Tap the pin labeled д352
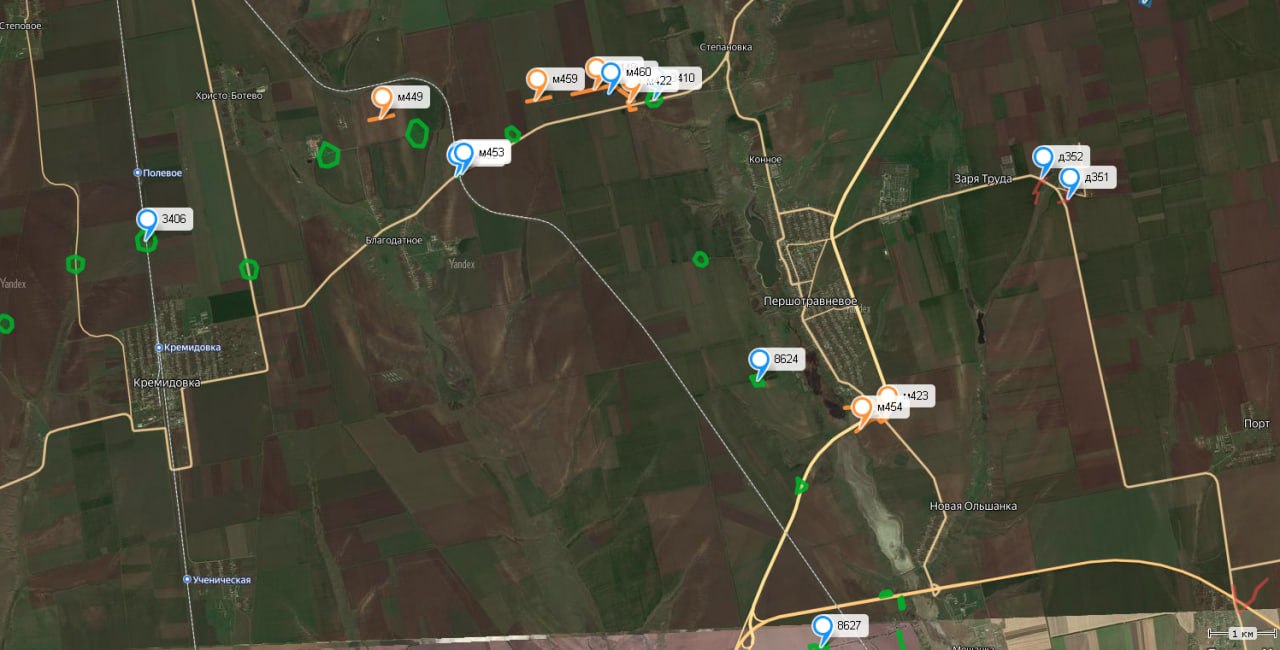Screen dimensions: 1280x650 pyautogui.click(x=1043, y=158)
